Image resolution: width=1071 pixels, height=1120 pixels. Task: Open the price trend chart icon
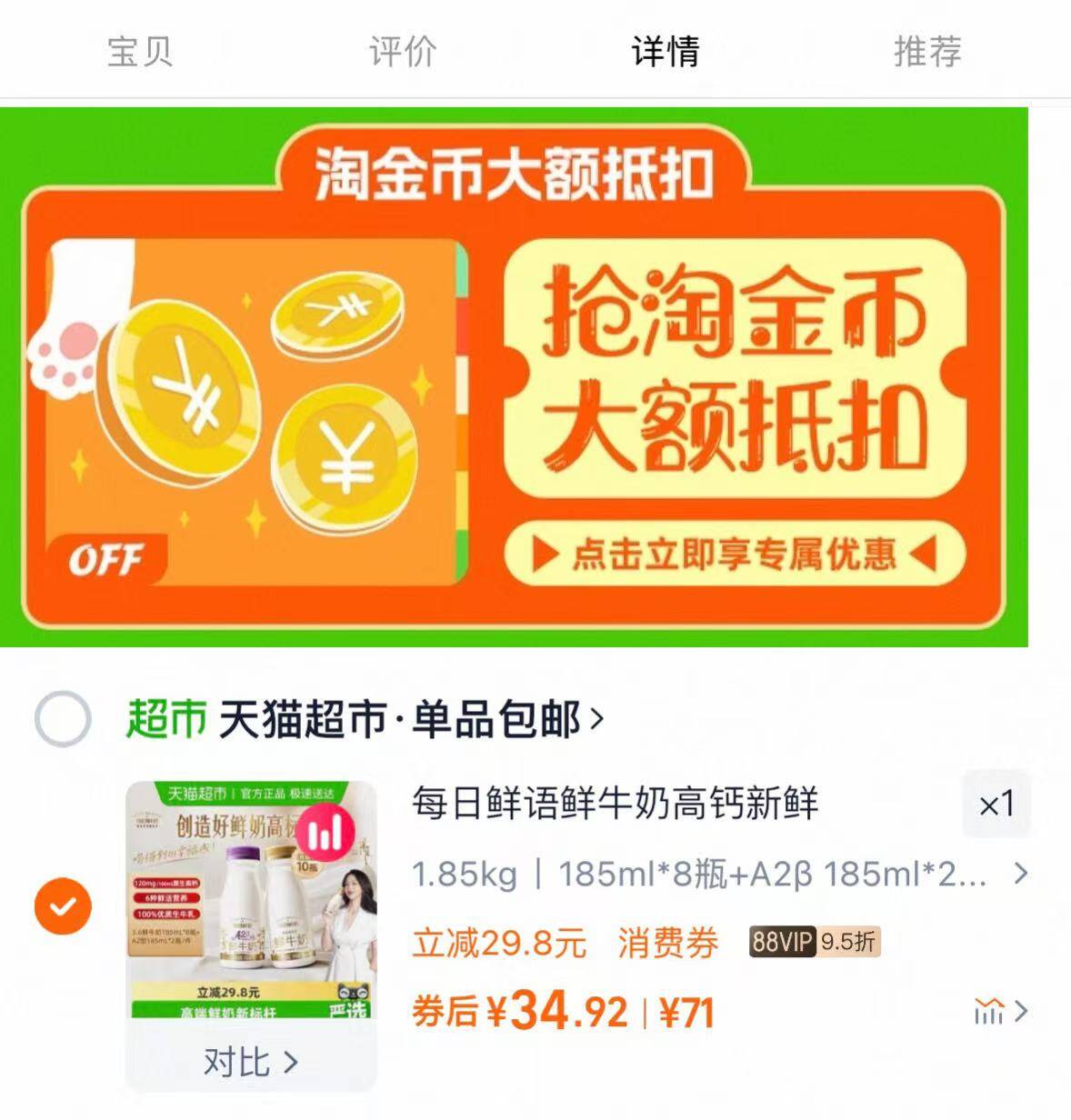click(x=1000, y=1011)
